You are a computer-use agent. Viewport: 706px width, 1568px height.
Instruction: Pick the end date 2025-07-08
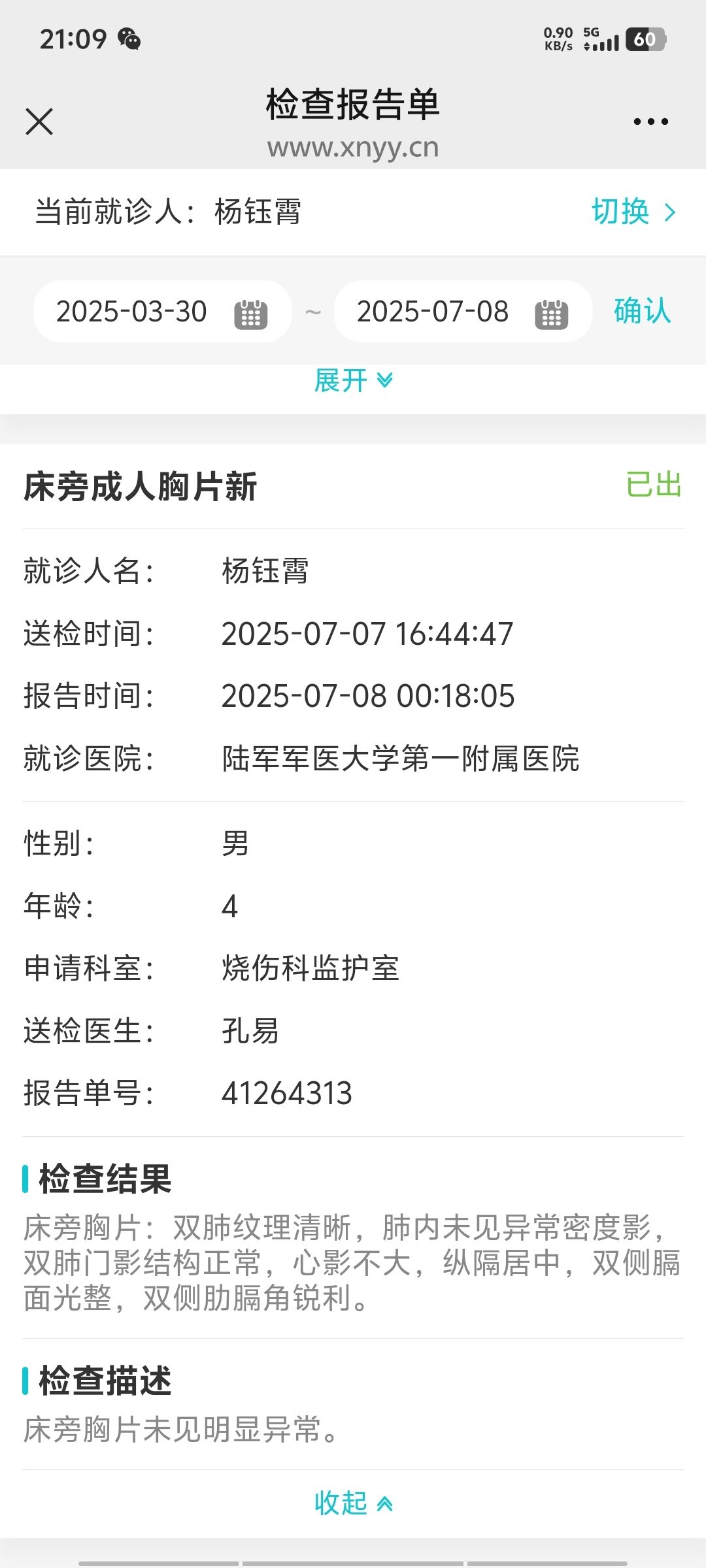point(463,312)
